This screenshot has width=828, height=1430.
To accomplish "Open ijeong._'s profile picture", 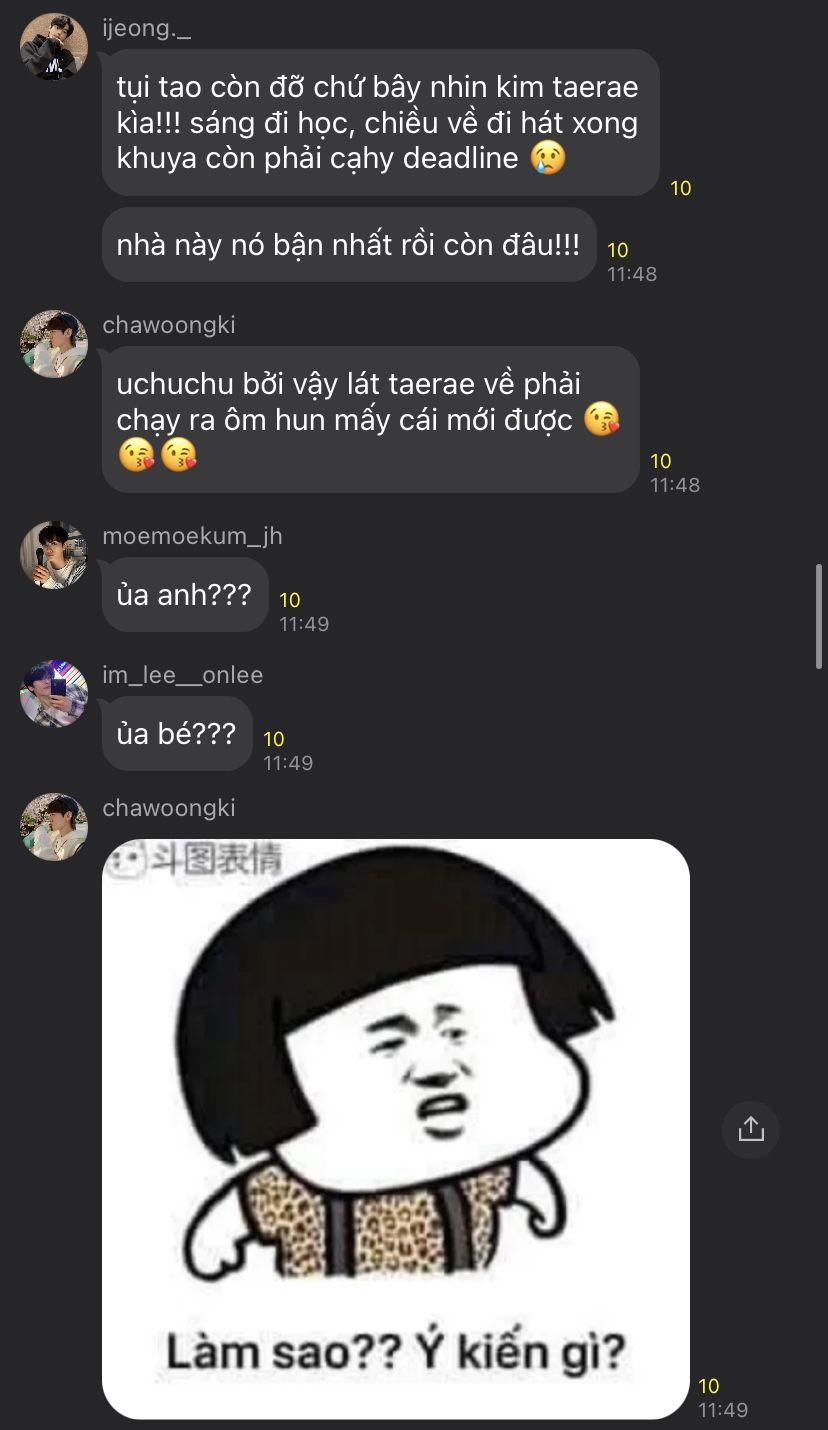I will point(54,47).
